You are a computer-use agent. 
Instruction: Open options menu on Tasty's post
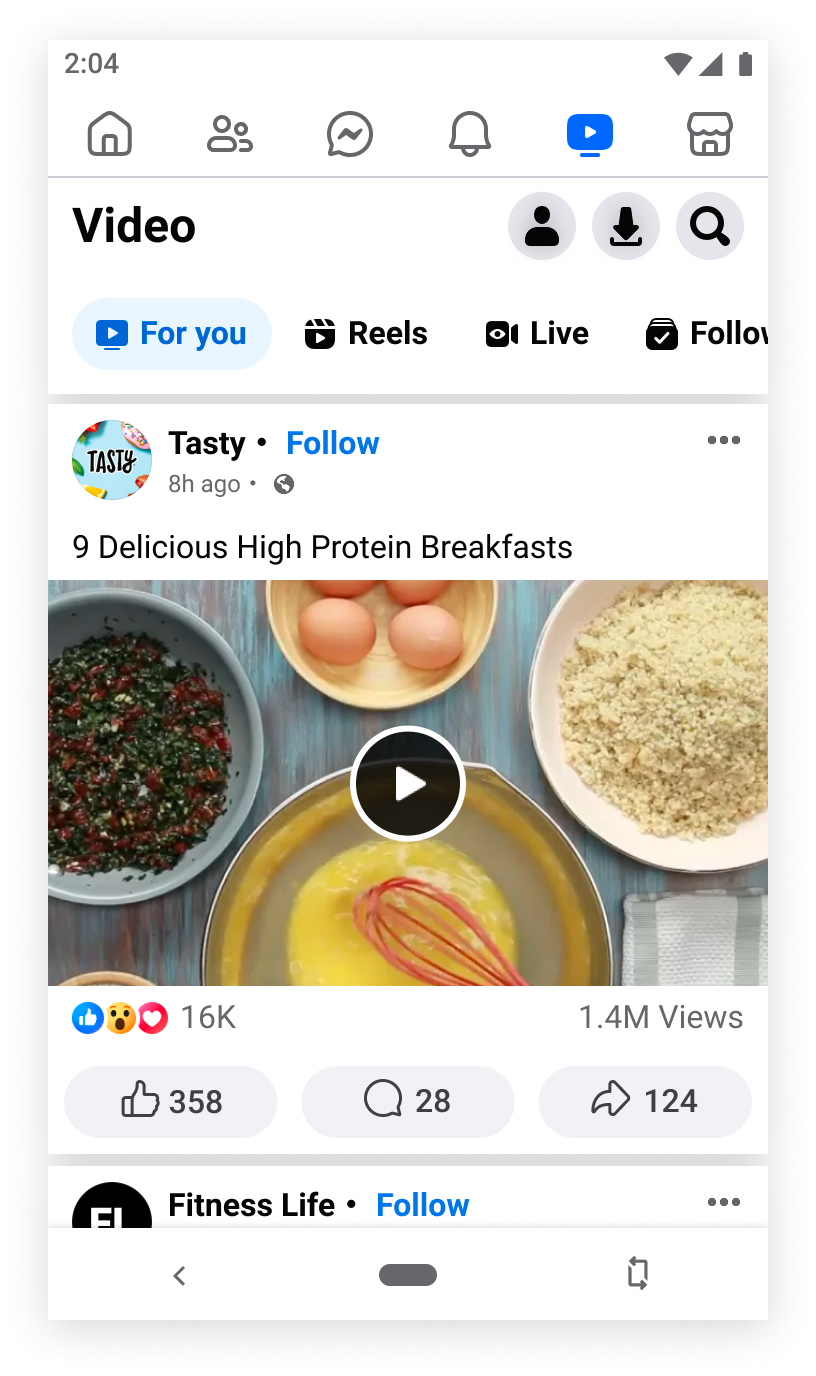(724, 440)
